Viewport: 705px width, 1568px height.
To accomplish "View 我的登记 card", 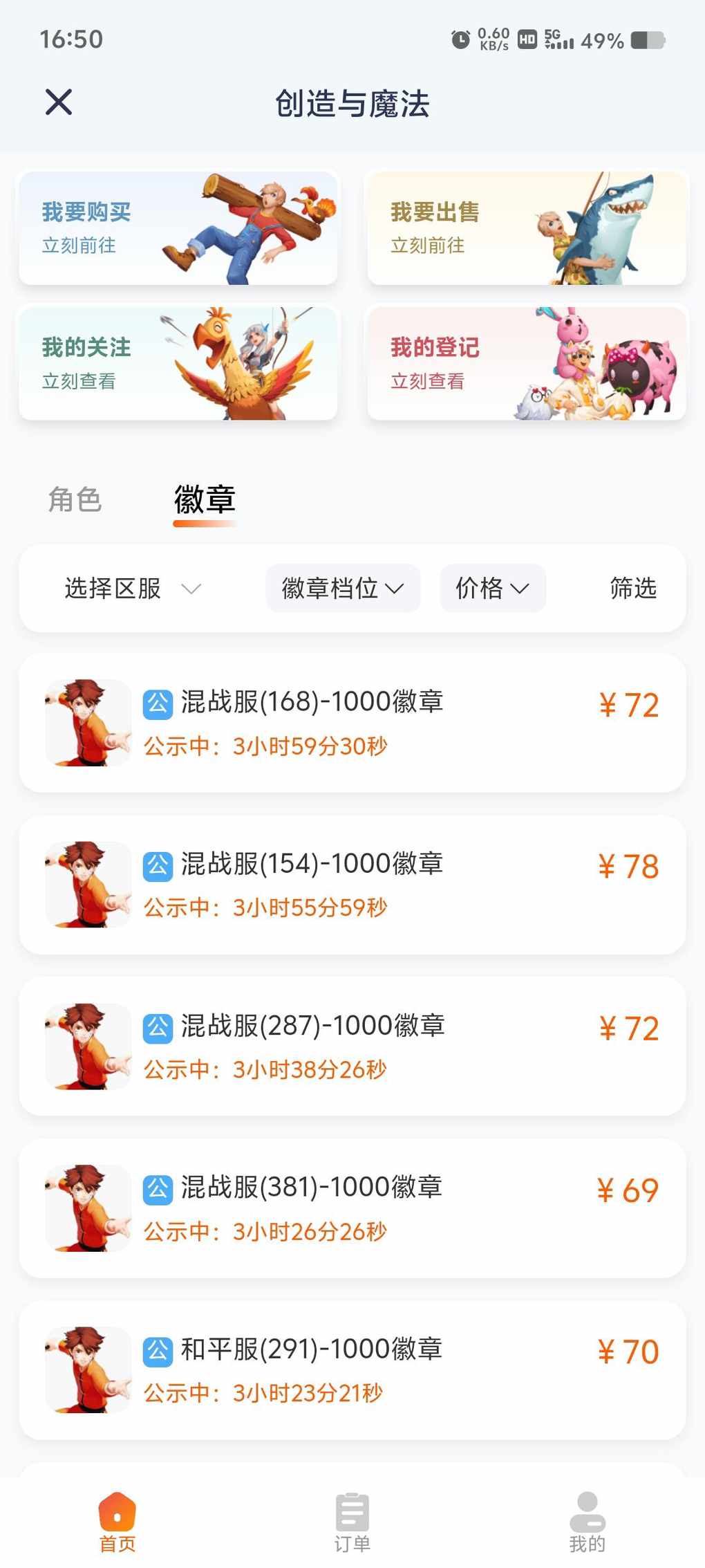I will click(527, 363).
